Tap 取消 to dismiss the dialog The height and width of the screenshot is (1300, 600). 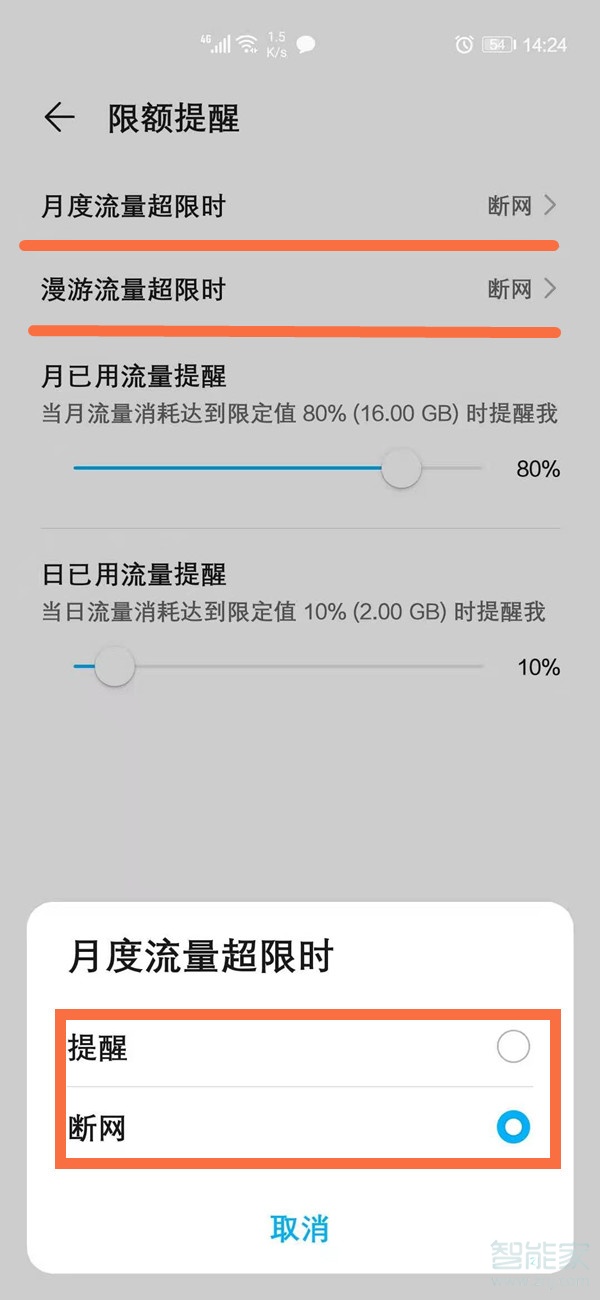pos(299,1228)
